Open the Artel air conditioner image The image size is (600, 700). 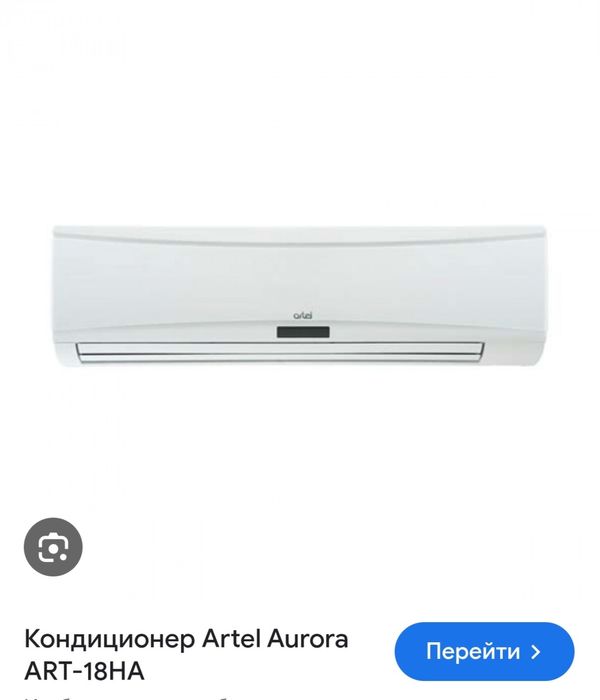point(300,297)
